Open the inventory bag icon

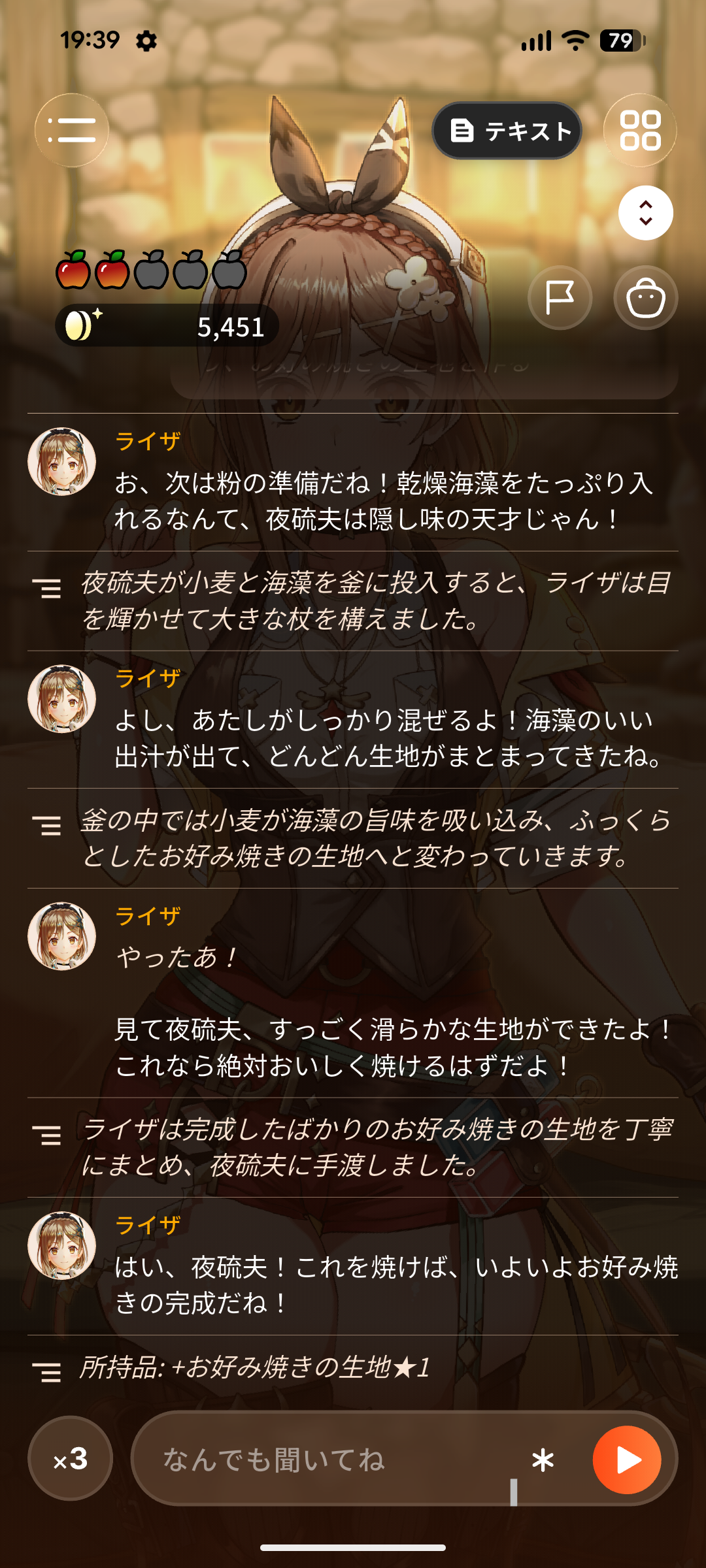coord(646,298)
